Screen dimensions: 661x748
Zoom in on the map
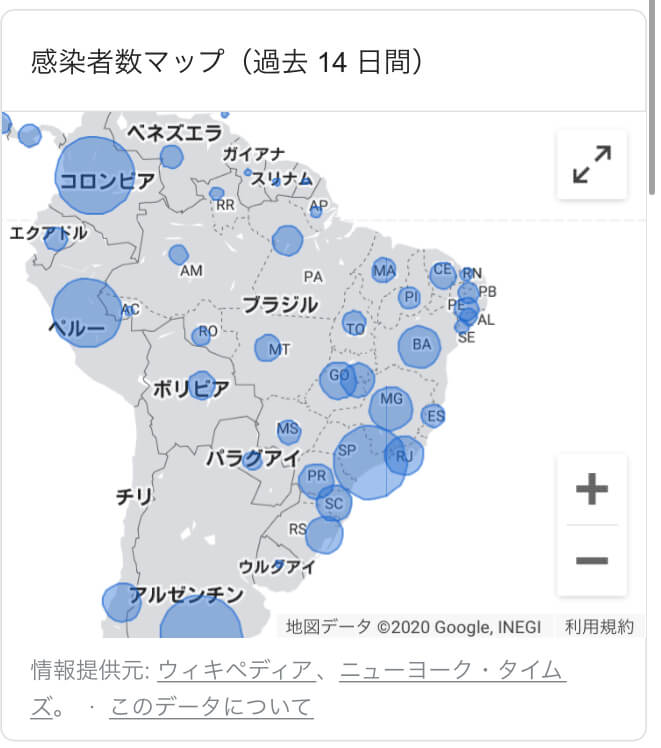[x=592, y=490]
